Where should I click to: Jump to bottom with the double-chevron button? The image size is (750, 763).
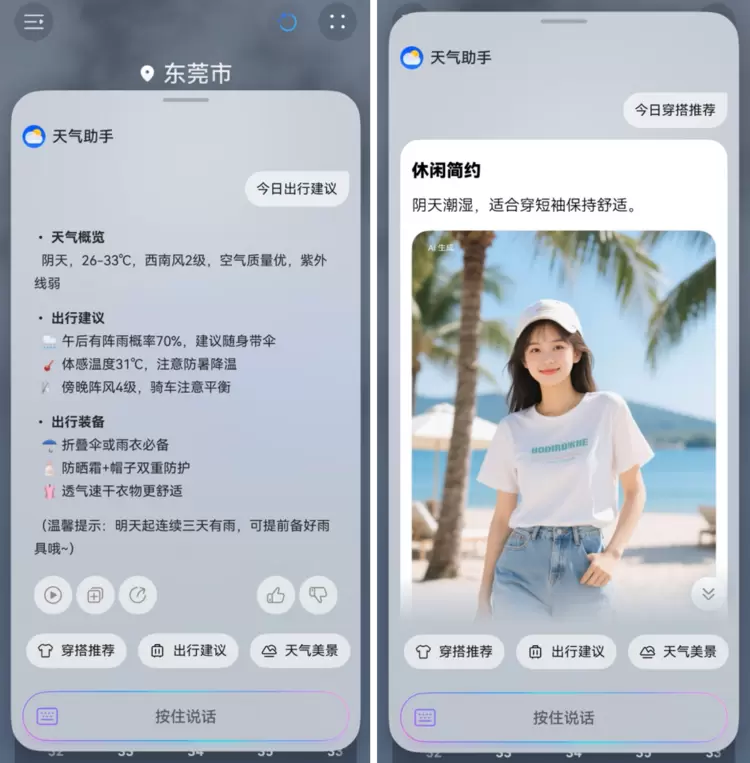(708, 593)
